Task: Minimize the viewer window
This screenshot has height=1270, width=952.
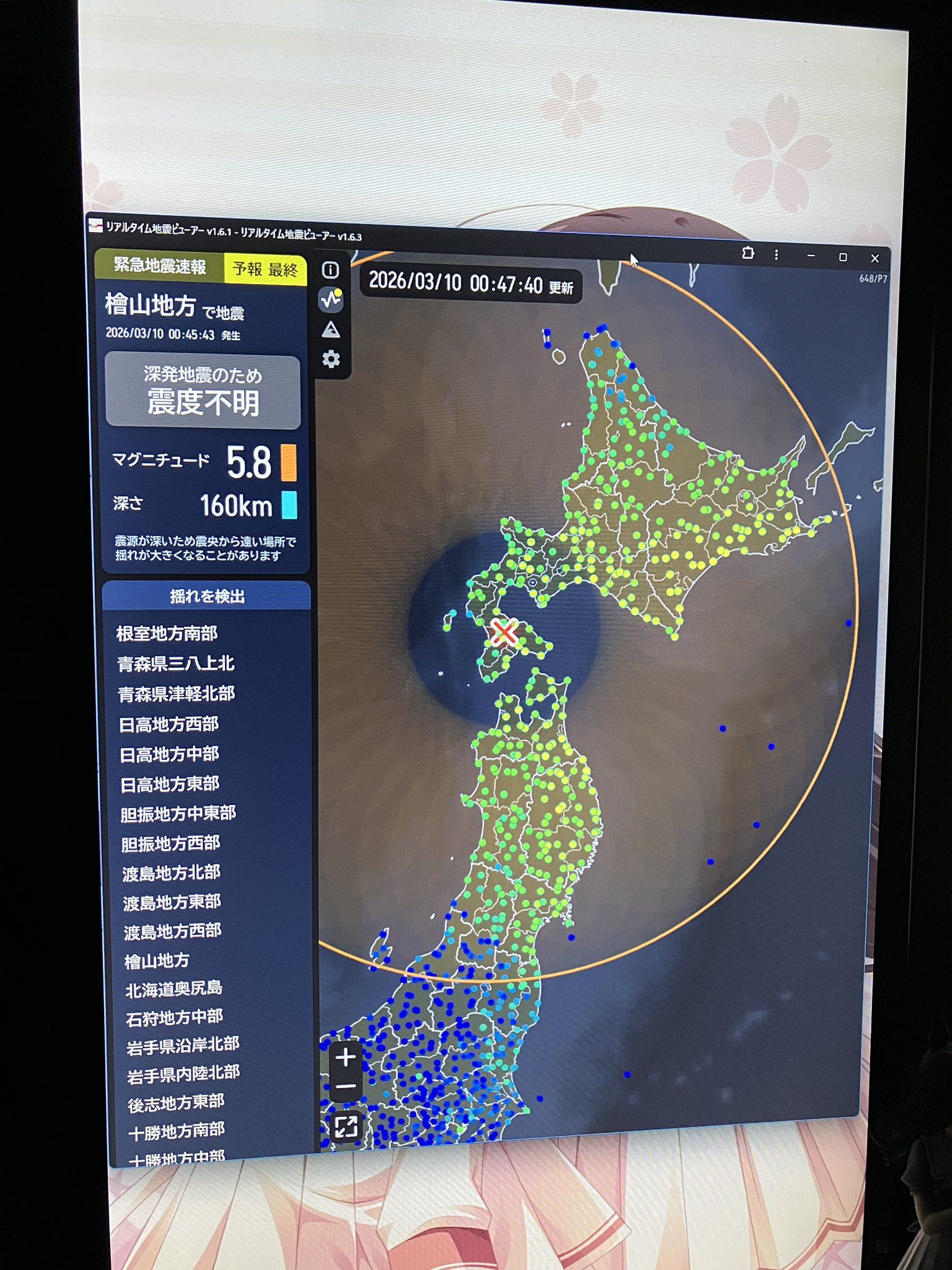Action: [x=811, y=255]
